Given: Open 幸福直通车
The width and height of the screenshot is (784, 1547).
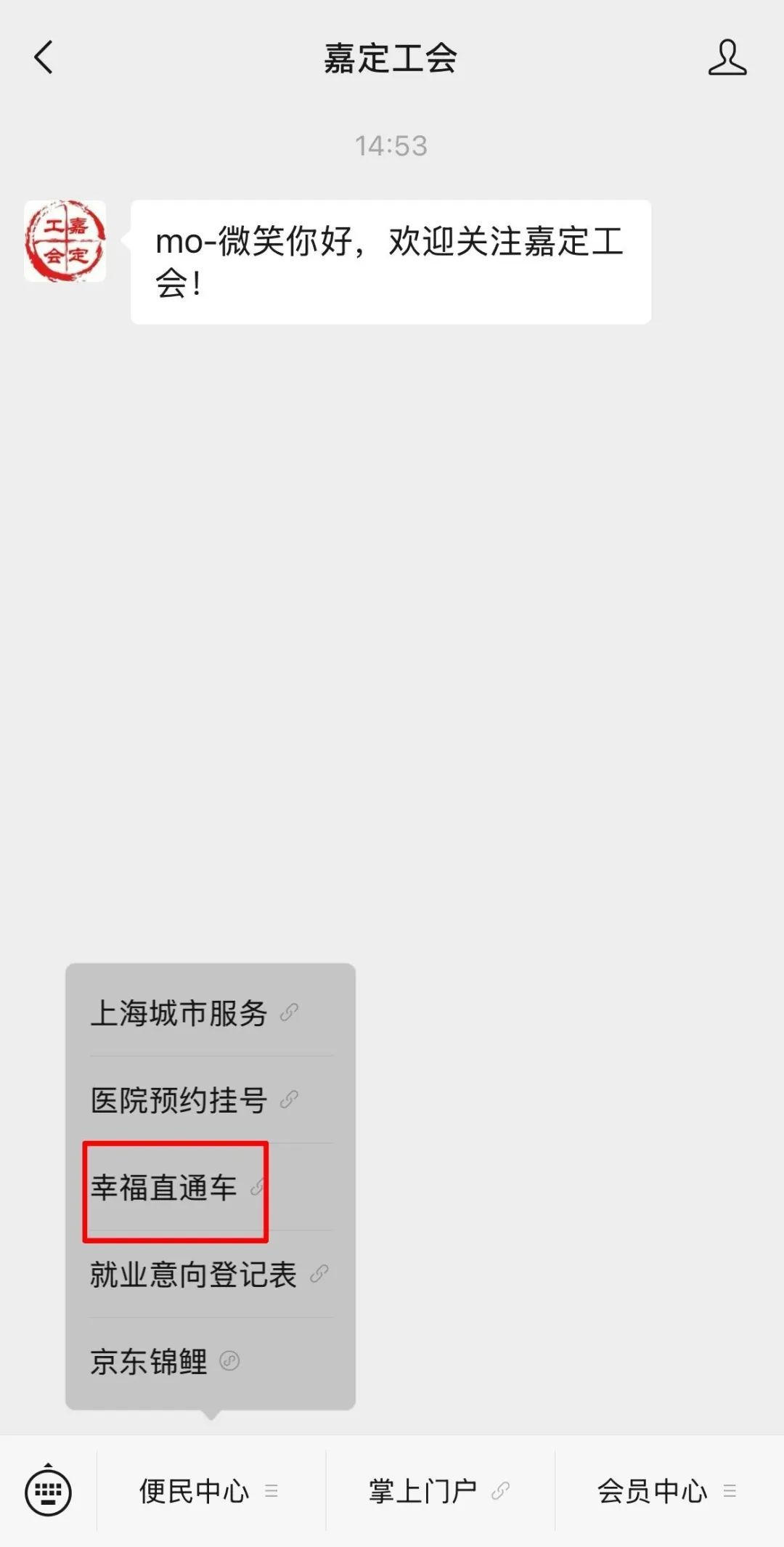Looking at the screenshot, I should click(211, 1187).
